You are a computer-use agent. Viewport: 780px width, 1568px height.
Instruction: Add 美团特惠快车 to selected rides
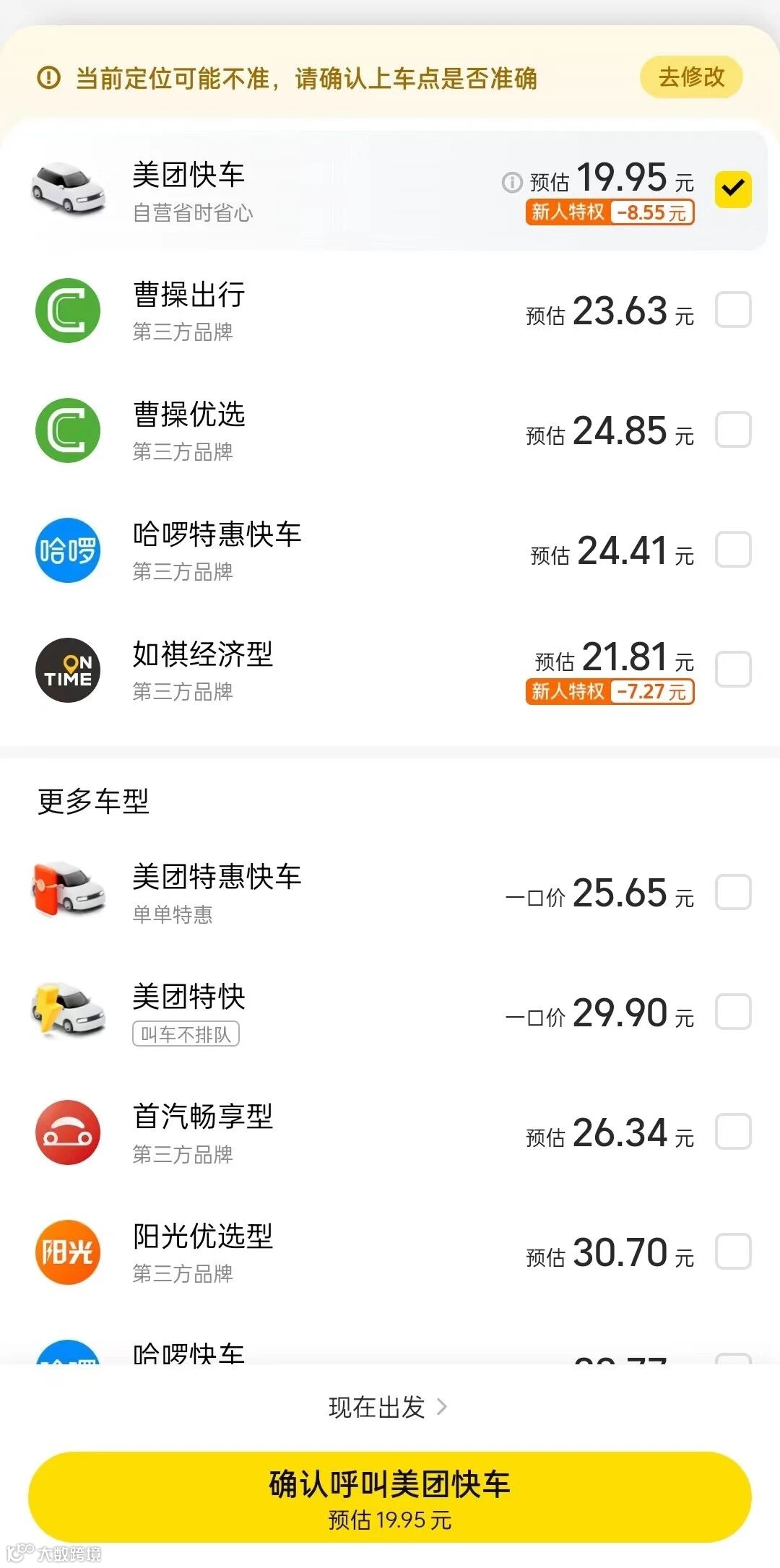(732, 892)
